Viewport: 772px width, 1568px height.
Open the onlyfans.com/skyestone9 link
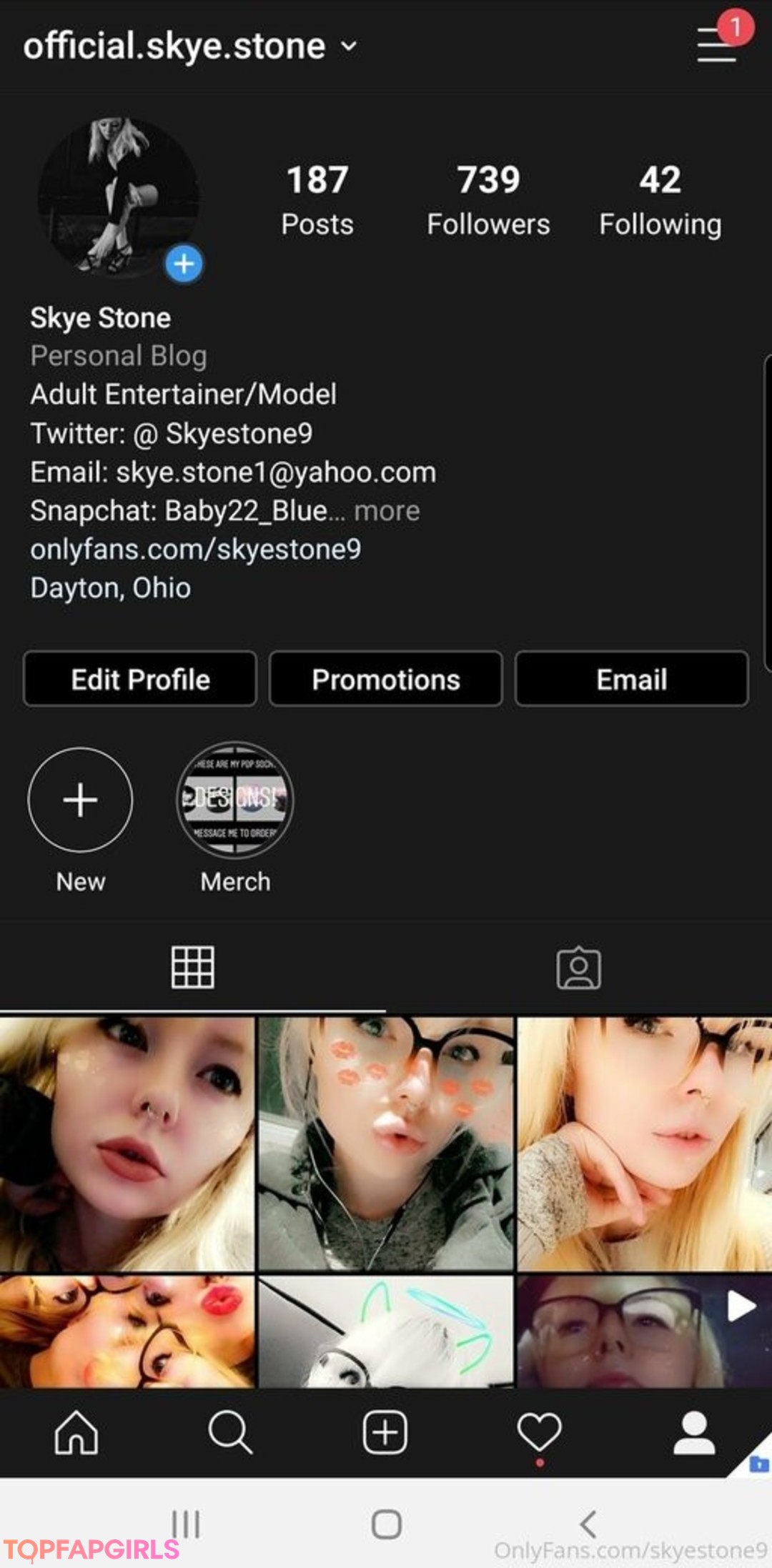[x=195, y=550]
